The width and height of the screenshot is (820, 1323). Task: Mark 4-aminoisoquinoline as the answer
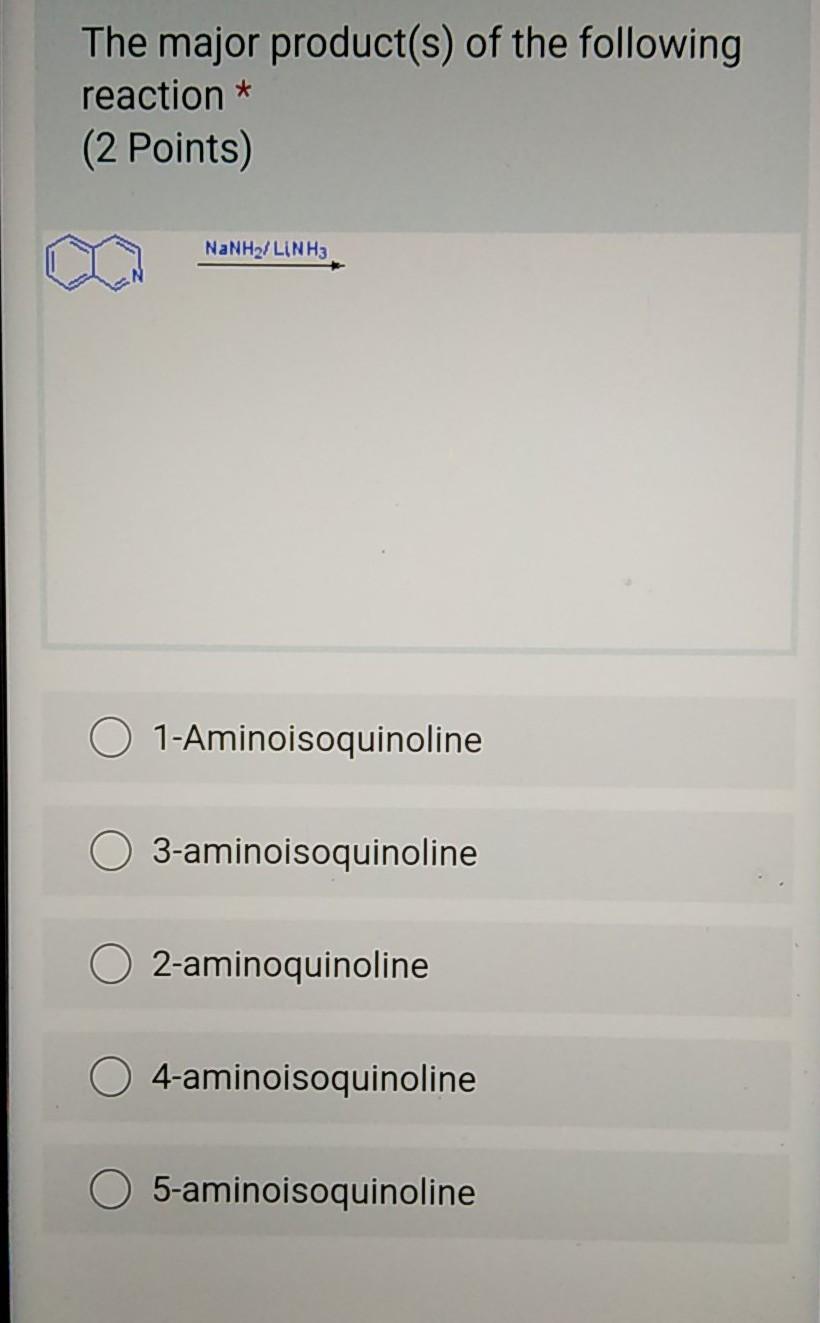111,1079
